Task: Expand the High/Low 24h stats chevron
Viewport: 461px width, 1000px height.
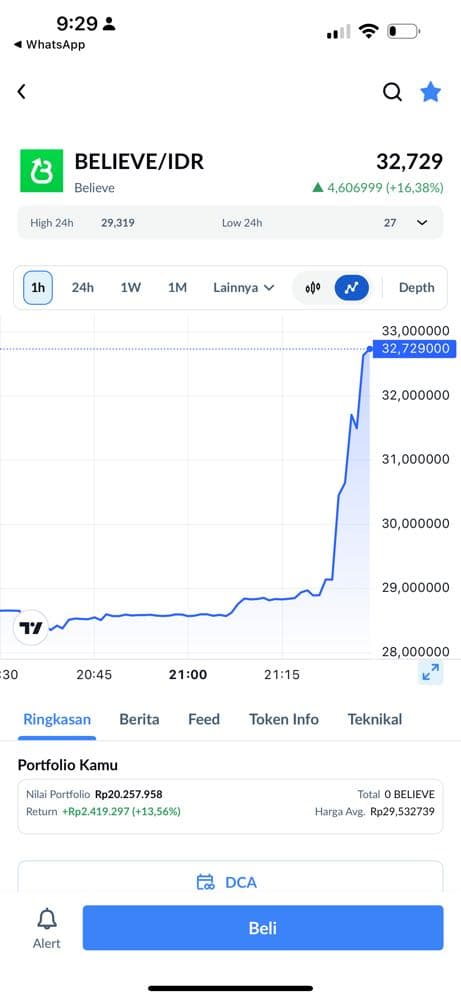Action: pyautogui.click(x=422, y=223)
